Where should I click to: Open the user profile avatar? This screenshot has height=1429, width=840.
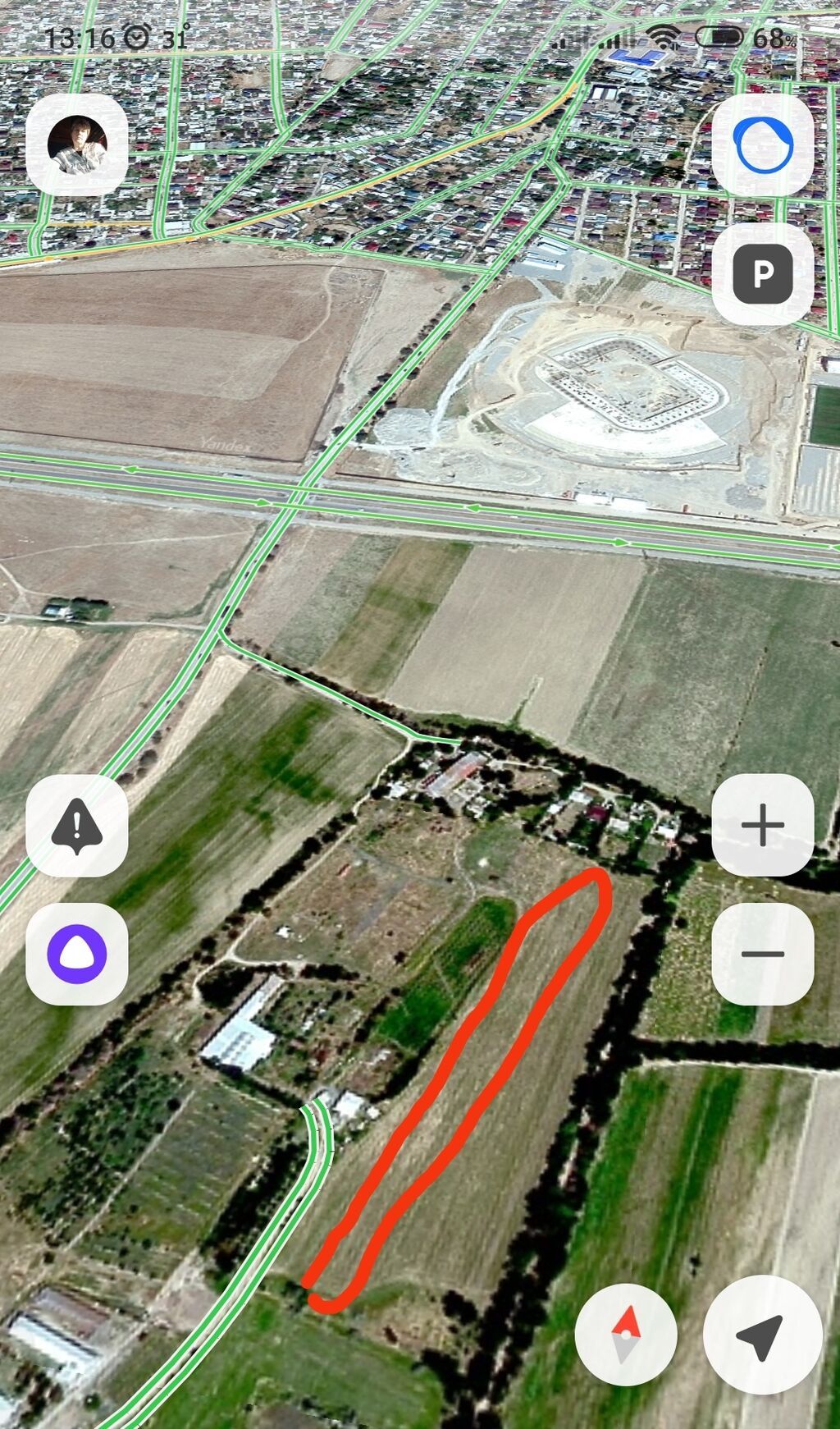76,145
